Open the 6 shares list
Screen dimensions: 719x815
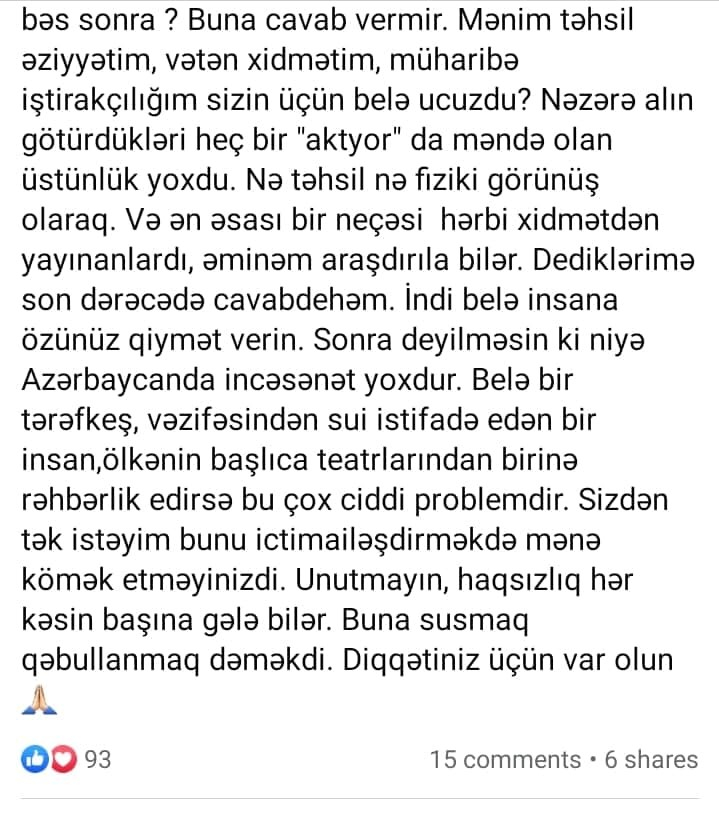pos(651,759)
